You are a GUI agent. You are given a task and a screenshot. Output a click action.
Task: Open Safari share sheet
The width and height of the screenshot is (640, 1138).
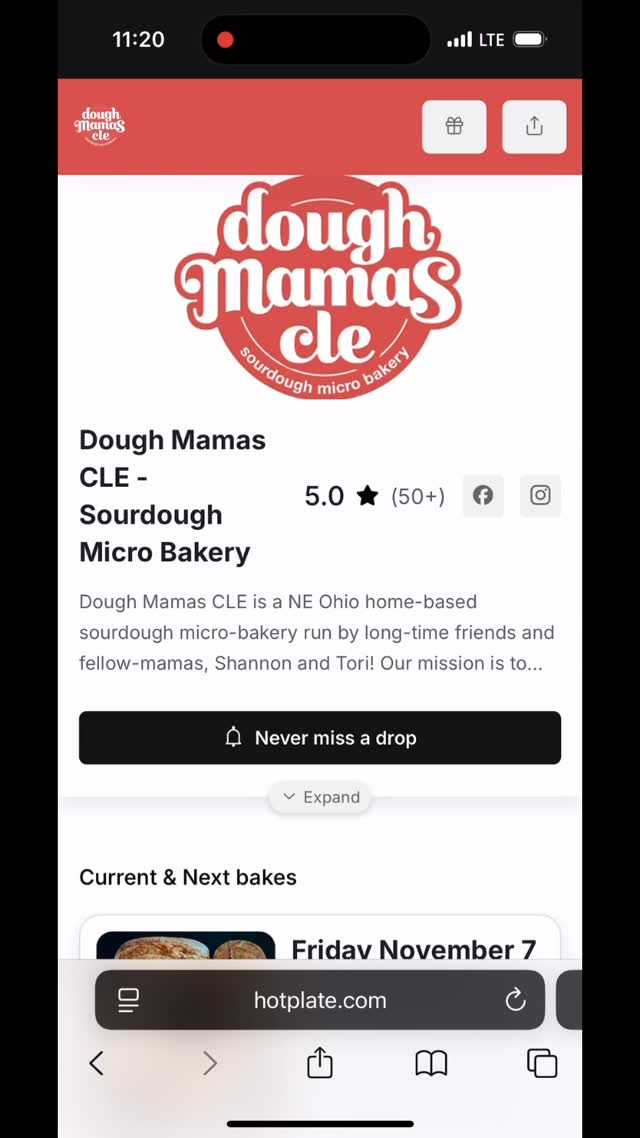[320, 1063]
